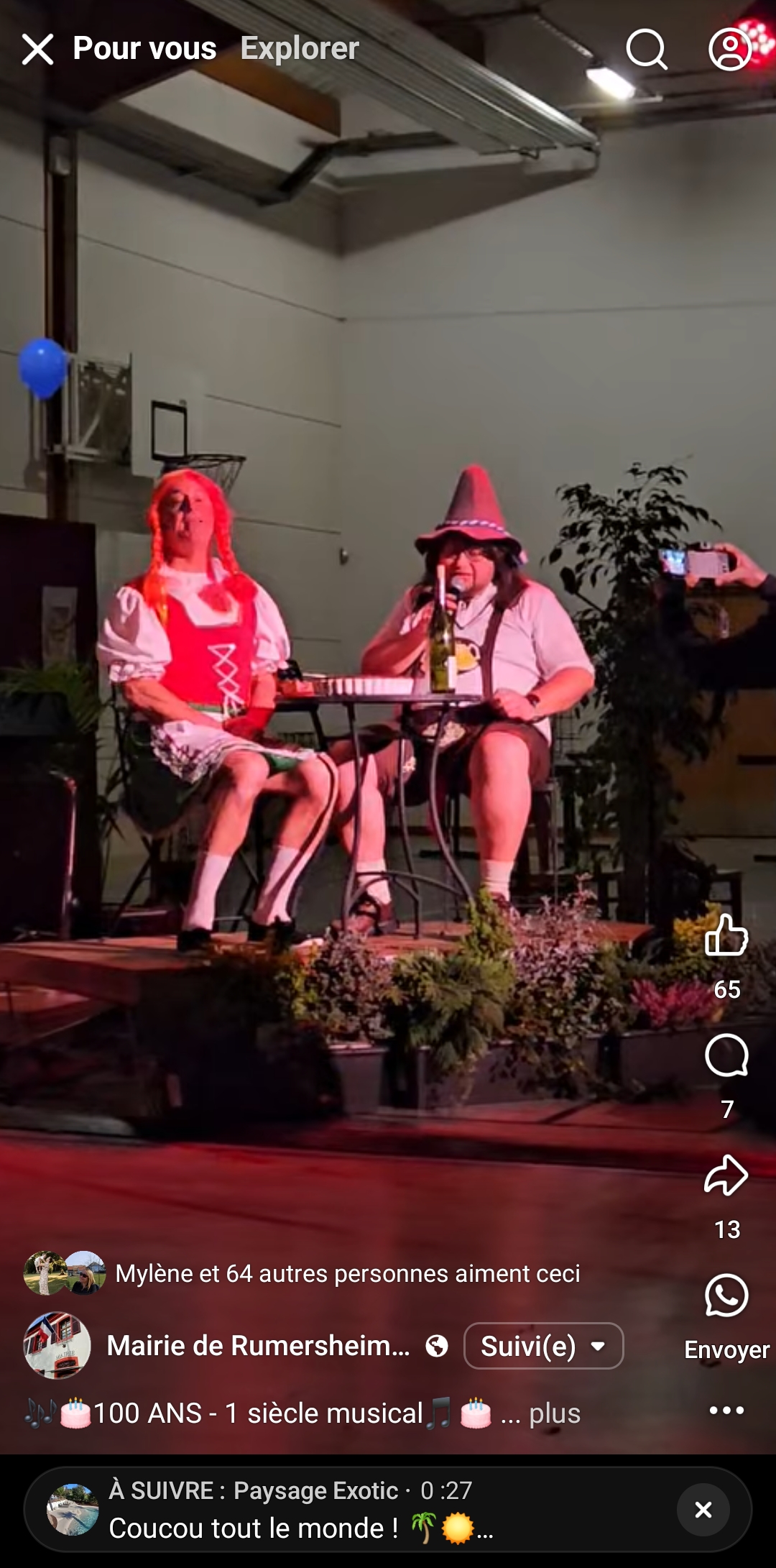Screen dimensions: 776x1568
Task: Play next video Paysage Exotic
Action: (x=302, y=1510)
